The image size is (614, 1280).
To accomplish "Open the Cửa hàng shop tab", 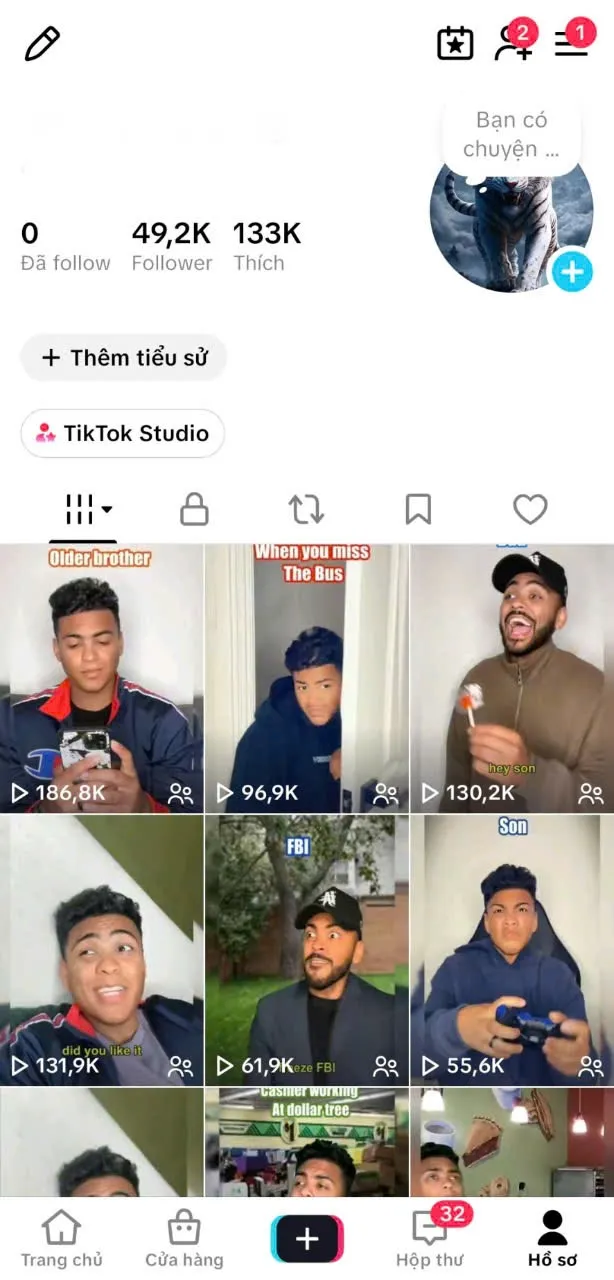I will click(x=184, y=1239).
